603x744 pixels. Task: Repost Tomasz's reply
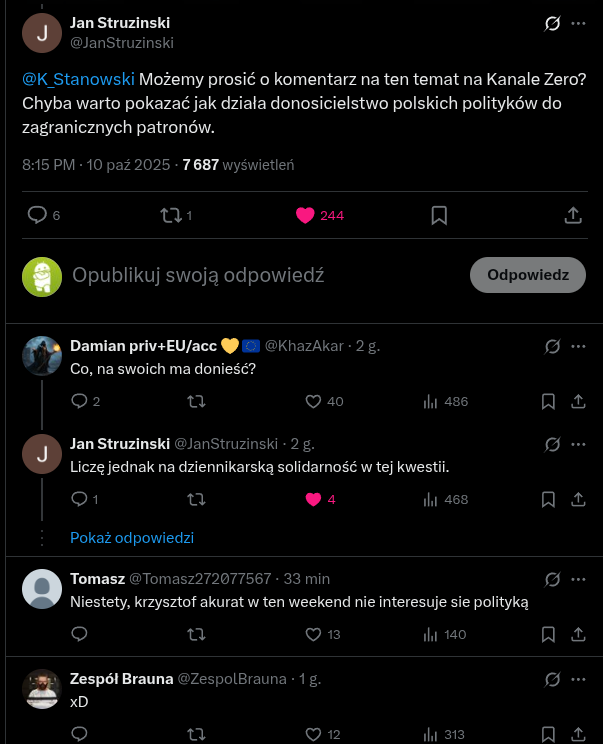pyautogui.click(x=197, y=634)
